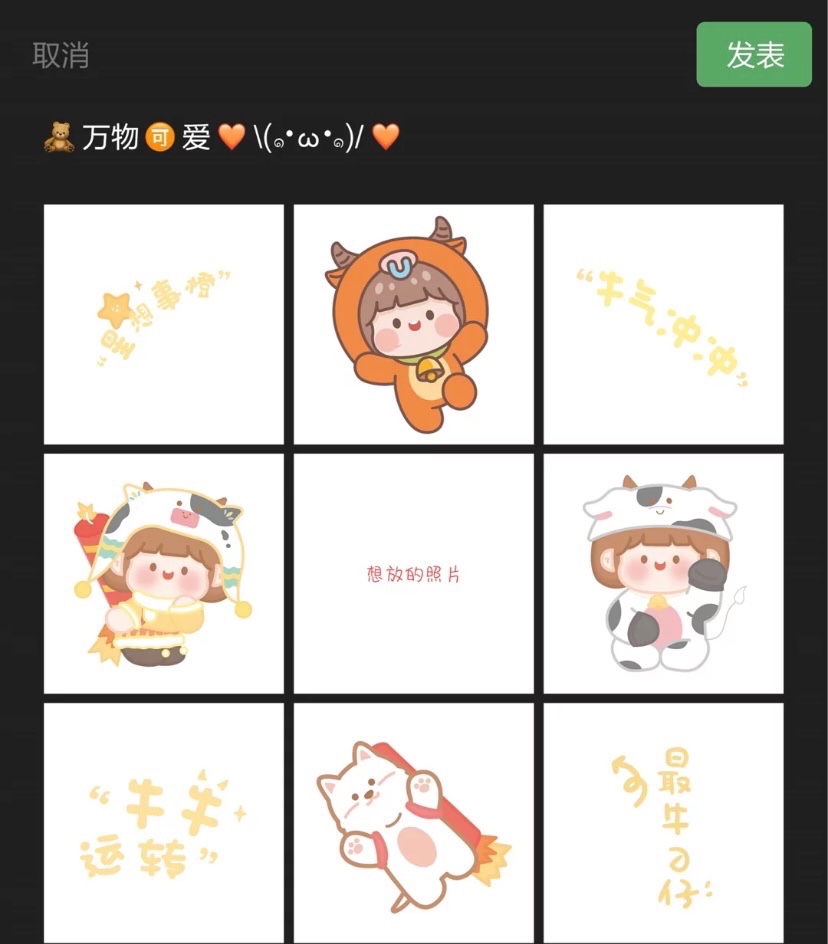Publish the post with 发表
The image size is (828, 944).
pyautogui.click(x=754, y=55)
